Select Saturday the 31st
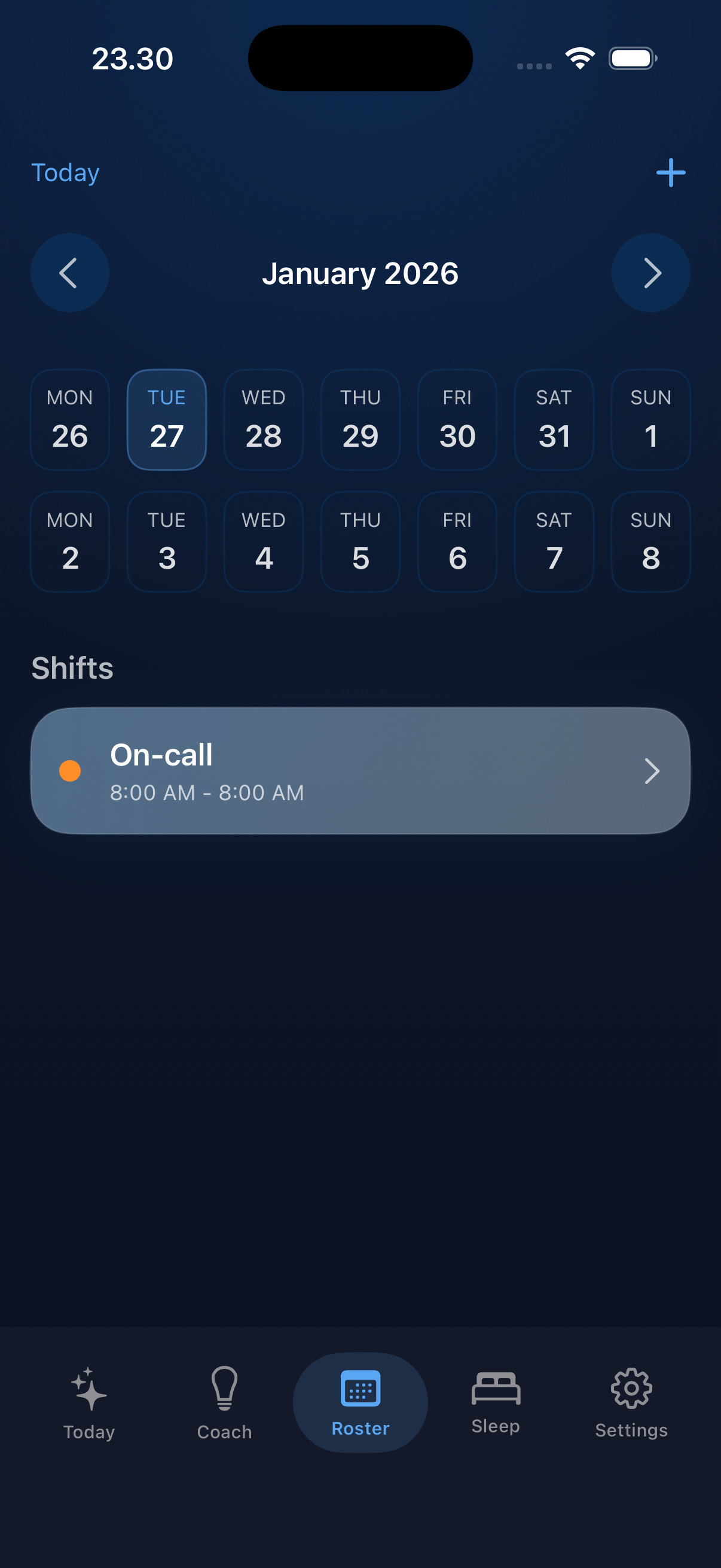721x1568 pixels. (553, 420)
